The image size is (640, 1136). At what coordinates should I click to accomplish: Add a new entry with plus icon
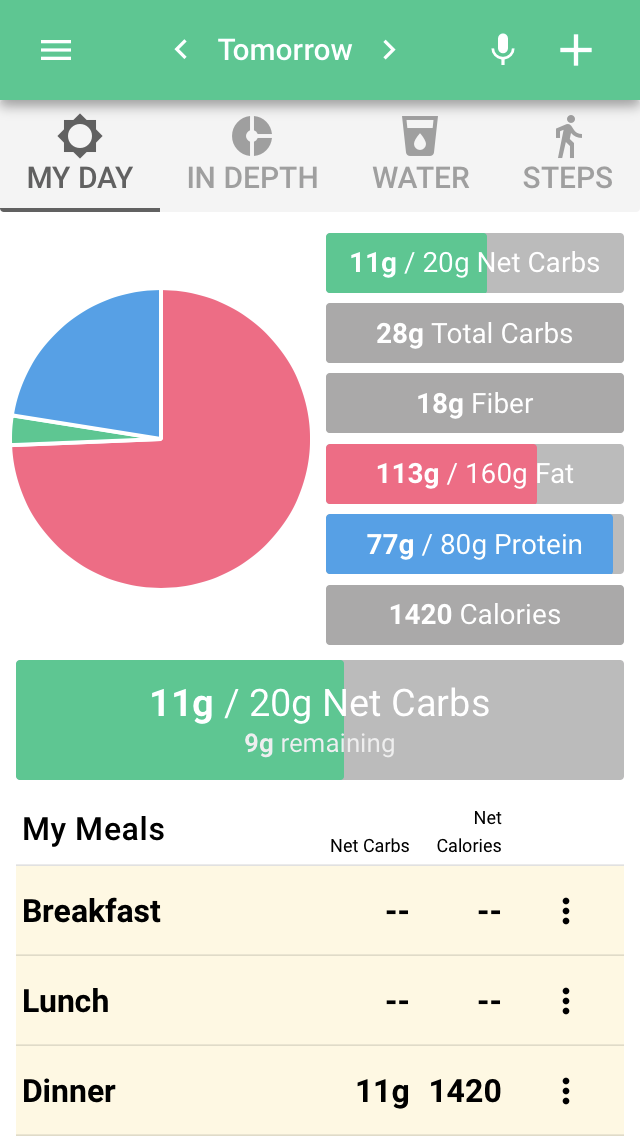click(x=576, y=50)
